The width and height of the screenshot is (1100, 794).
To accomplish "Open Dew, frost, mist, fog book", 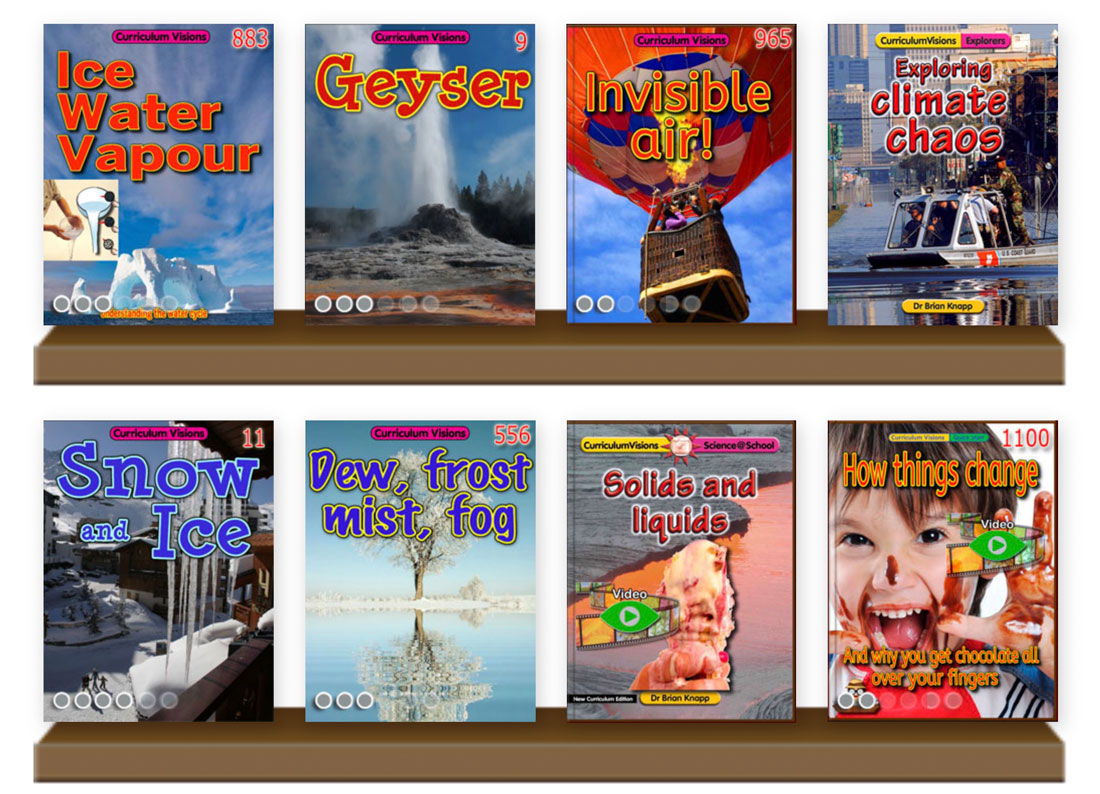I will click(x=420, y=571).
